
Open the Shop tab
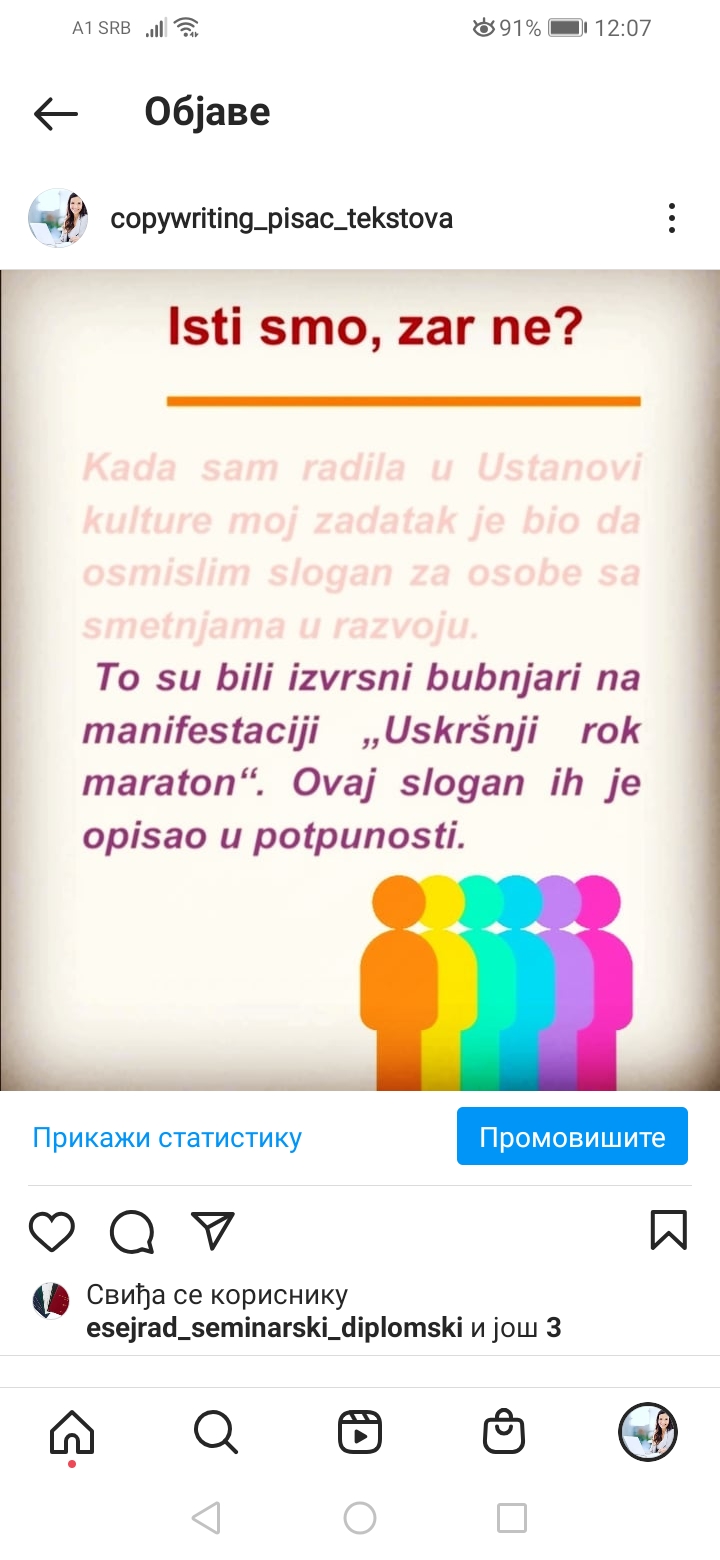point(503,1432)
